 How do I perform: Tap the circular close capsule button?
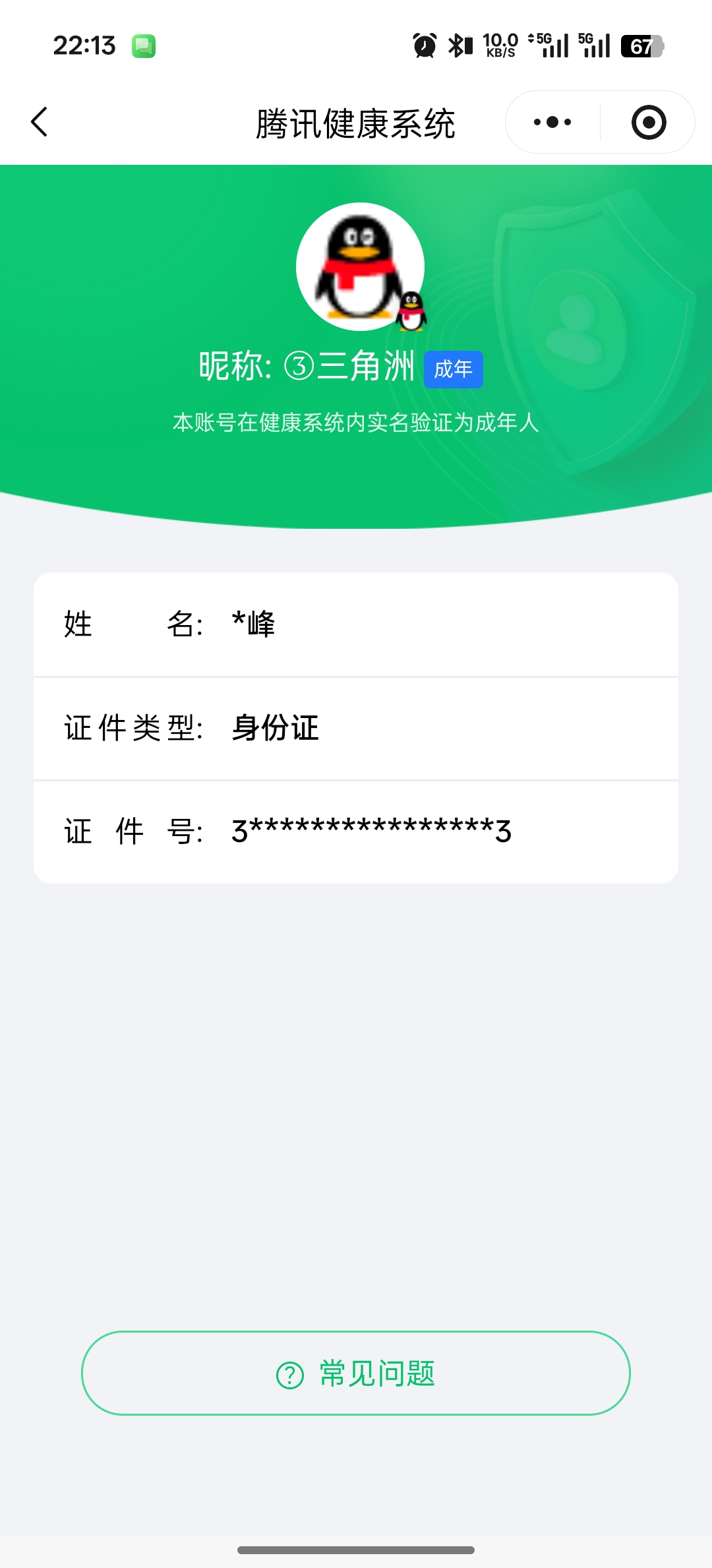(x=647, y=122)
